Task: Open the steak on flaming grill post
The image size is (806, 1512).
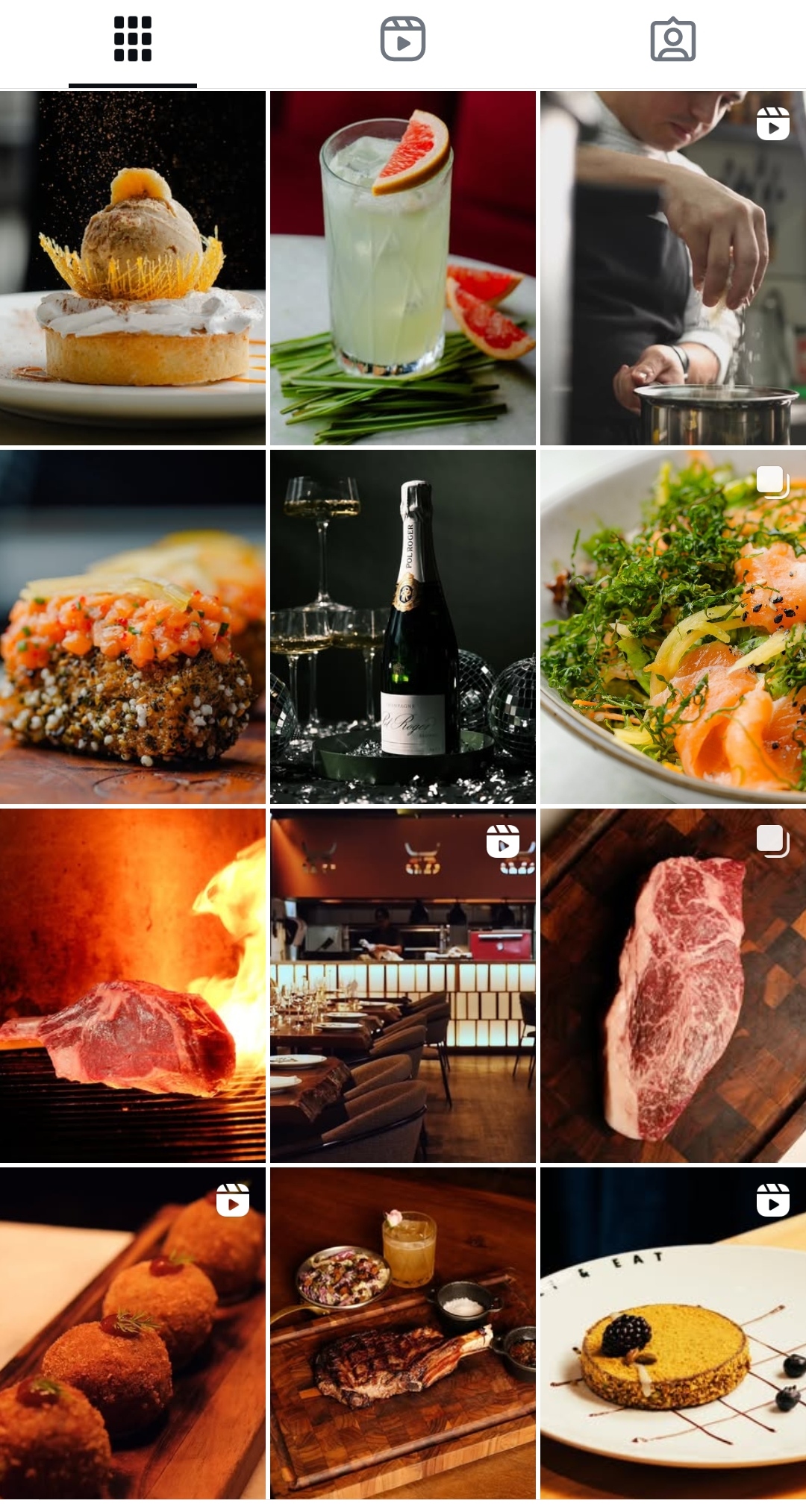Action: [133, 985]
